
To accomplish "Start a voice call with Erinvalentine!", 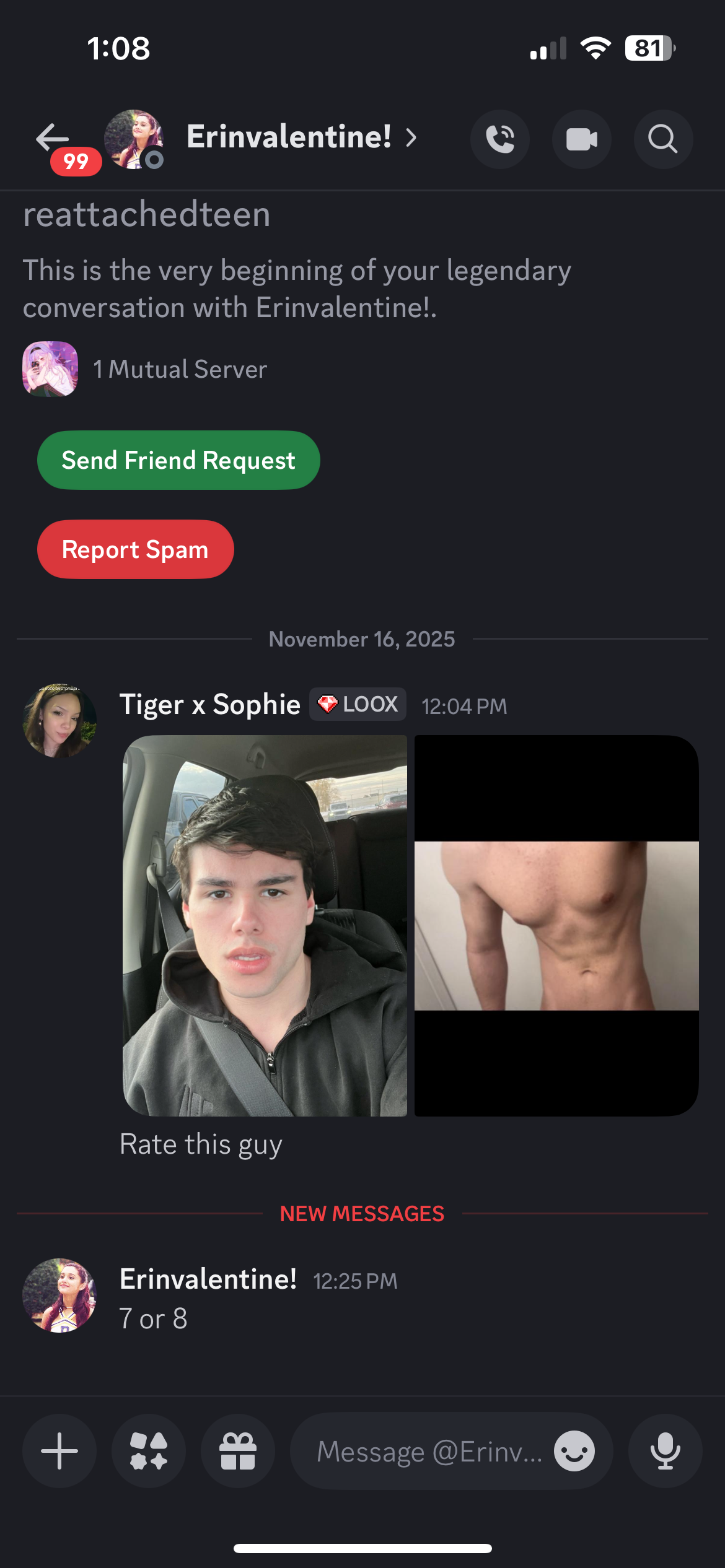I will (500, 139).
